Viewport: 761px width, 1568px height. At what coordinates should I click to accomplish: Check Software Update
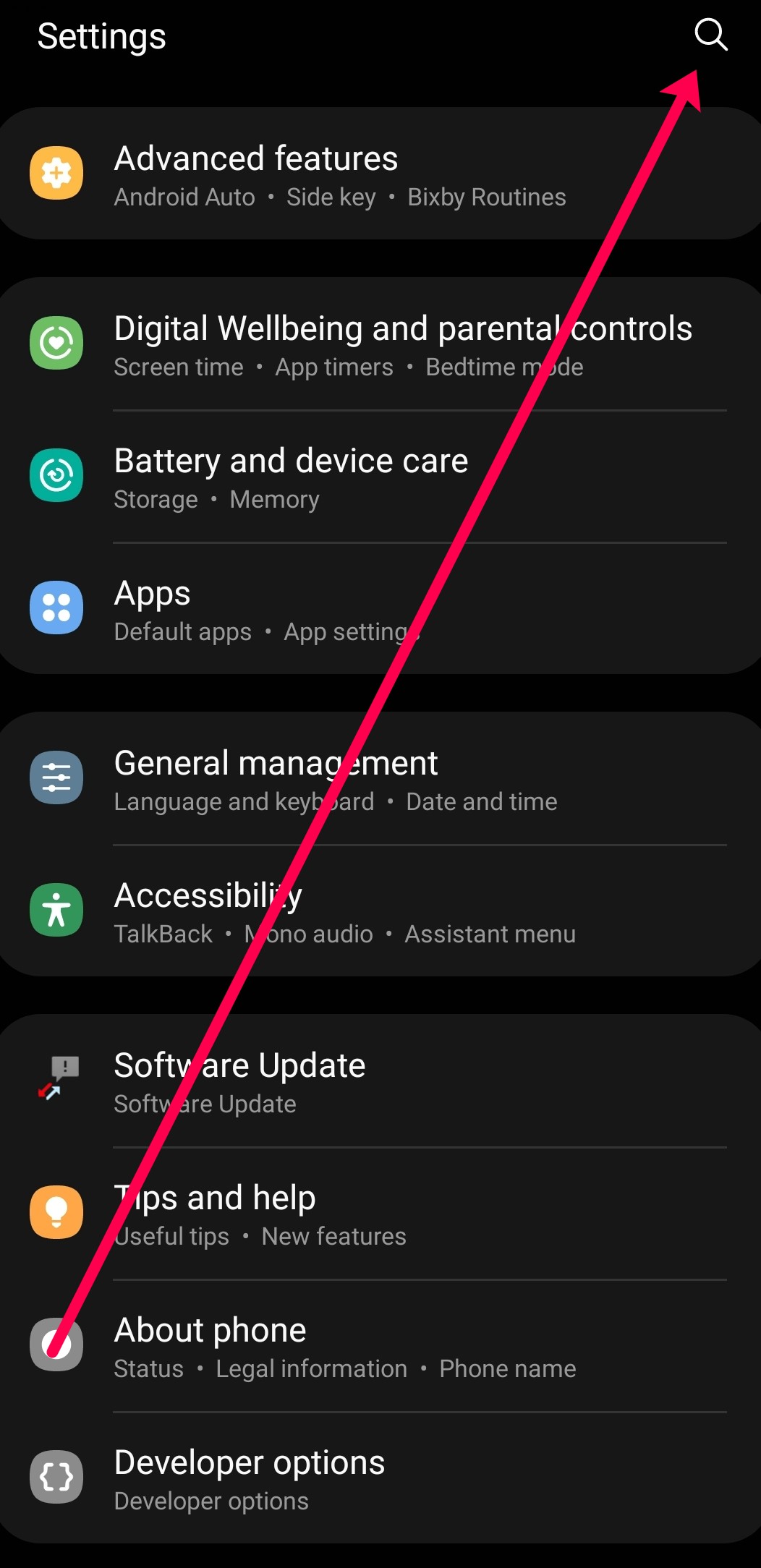coord(240,1081)
